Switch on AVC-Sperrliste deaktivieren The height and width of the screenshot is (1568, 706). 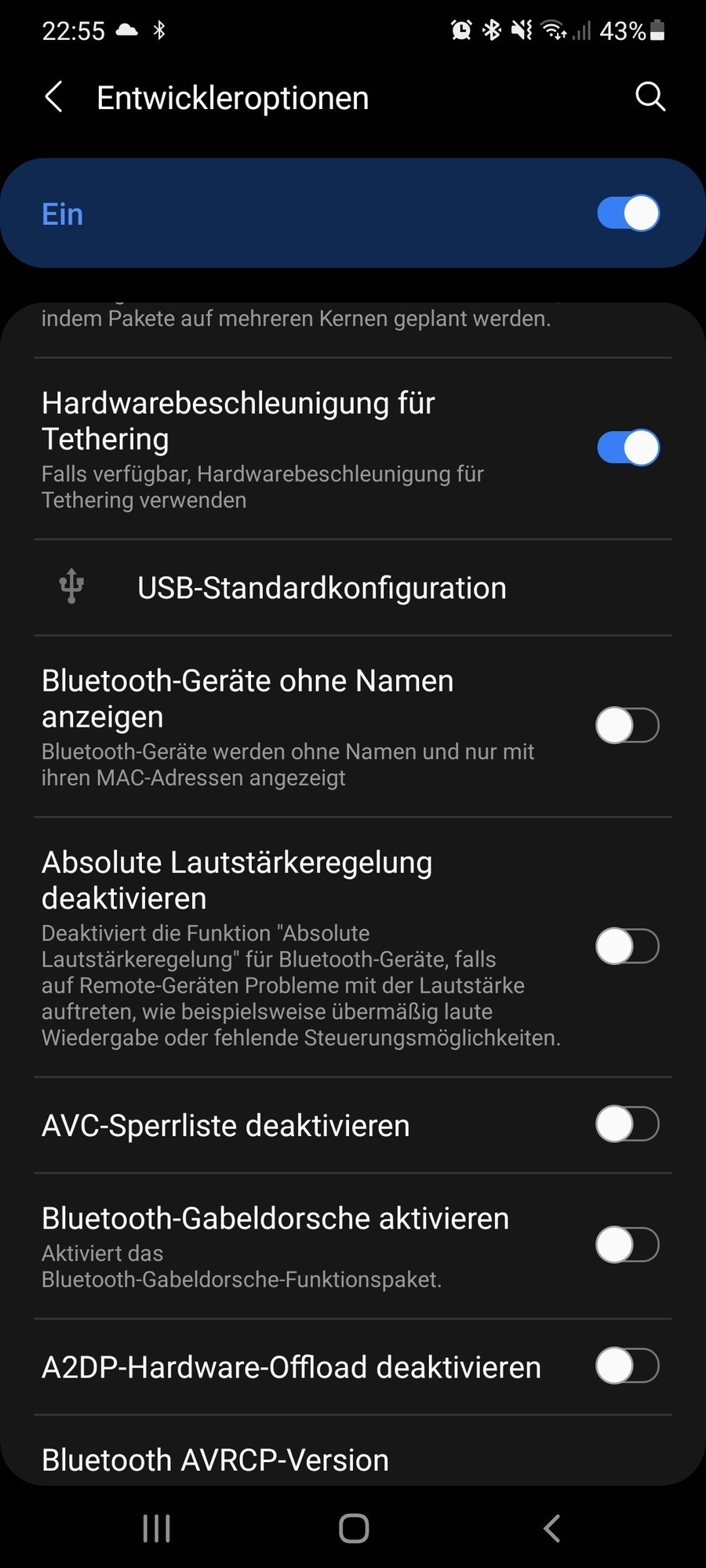pyautogui.click(x=628, y=1124)
